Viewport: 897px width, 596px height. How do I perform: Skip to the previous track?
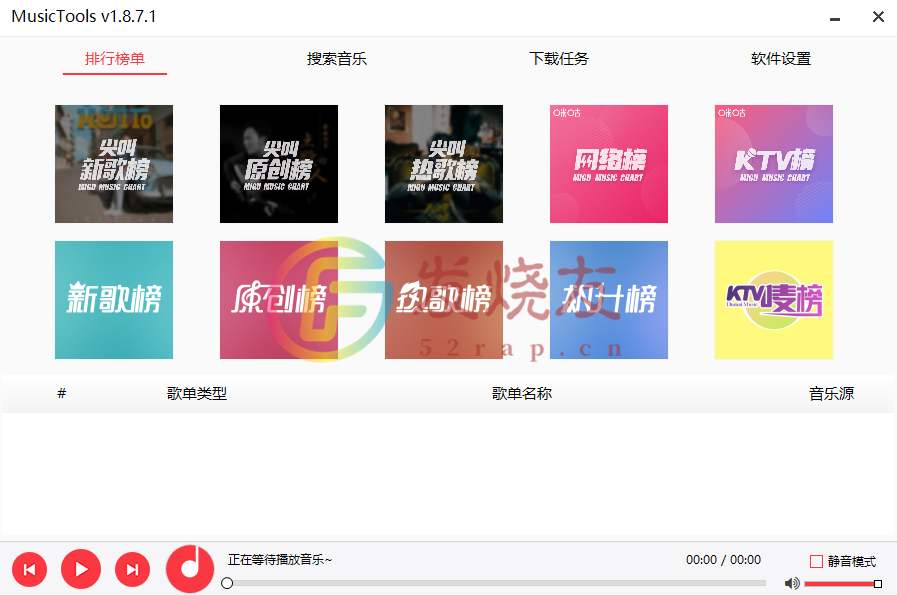(30, 570)
